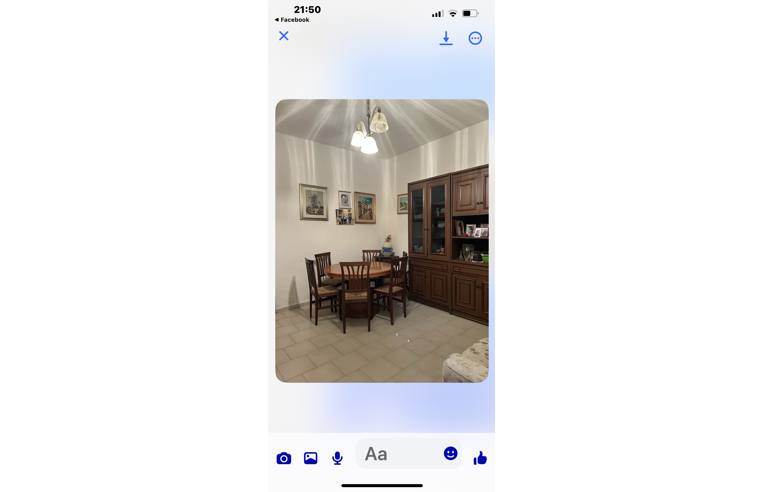
Task: Open the photo gallery picker
Action: point(311,458)
